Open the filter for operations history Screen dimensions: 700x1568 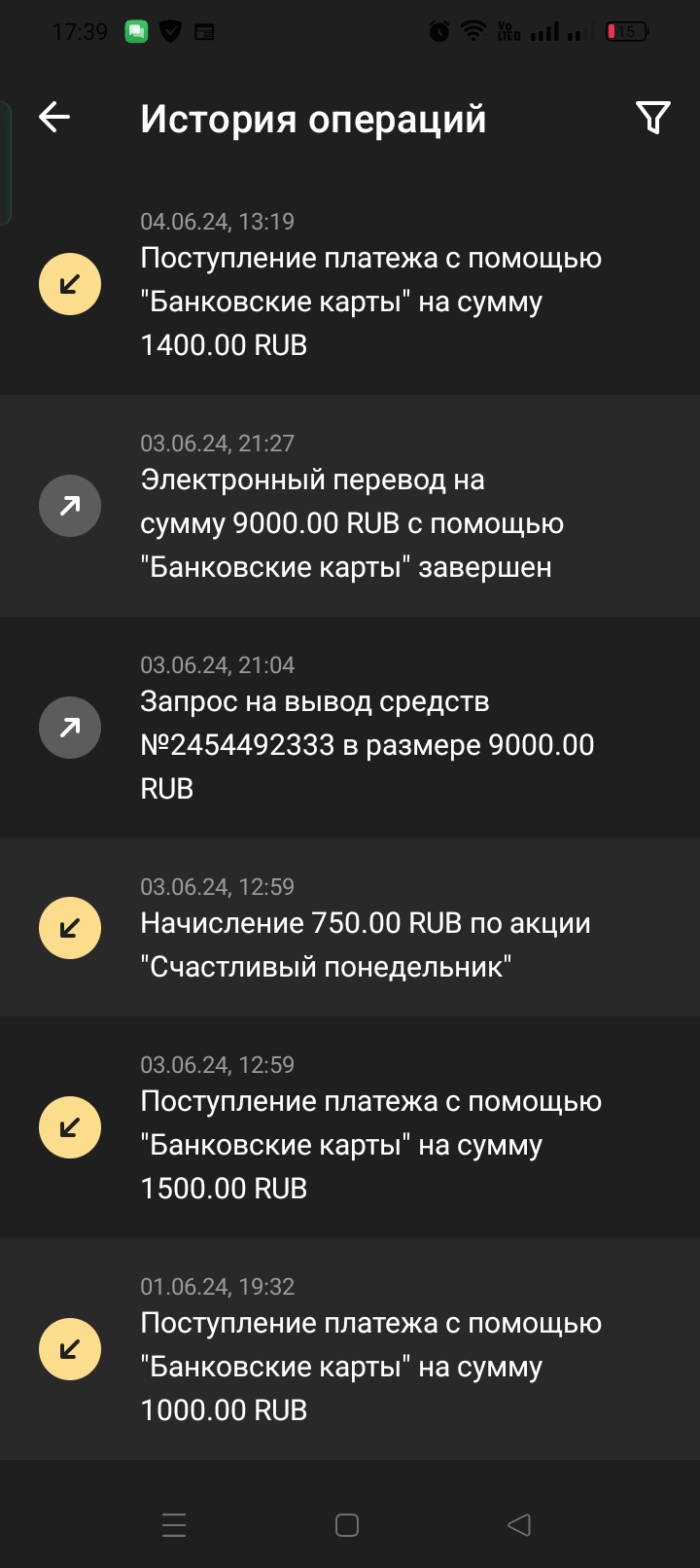click(x=652, y=118)
